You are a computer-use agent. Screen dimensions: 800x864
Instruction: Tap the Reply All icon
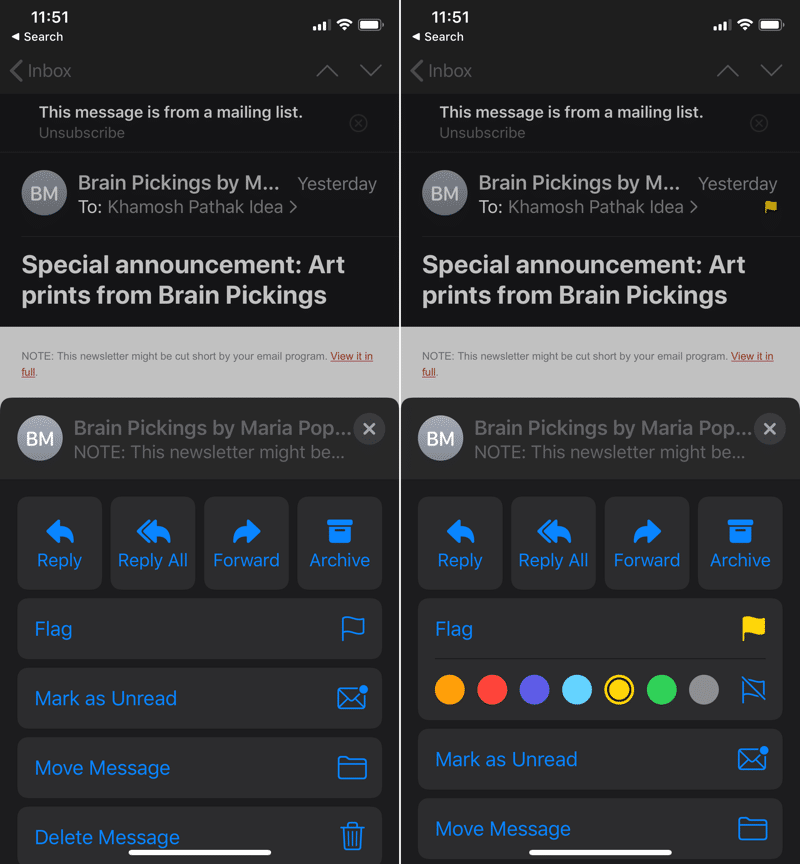(152, 542)
